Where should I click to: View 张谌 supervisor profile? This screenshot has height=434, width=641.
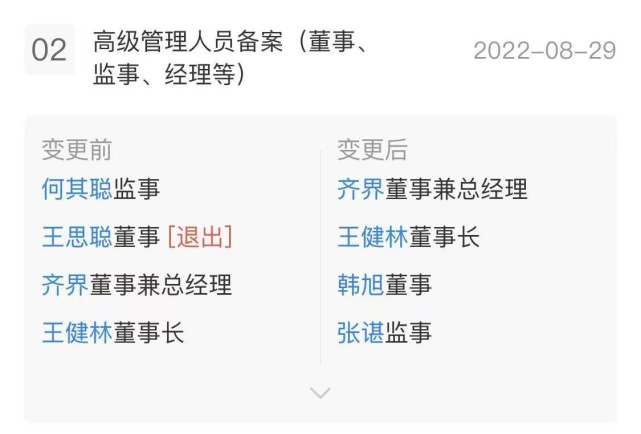360,333
